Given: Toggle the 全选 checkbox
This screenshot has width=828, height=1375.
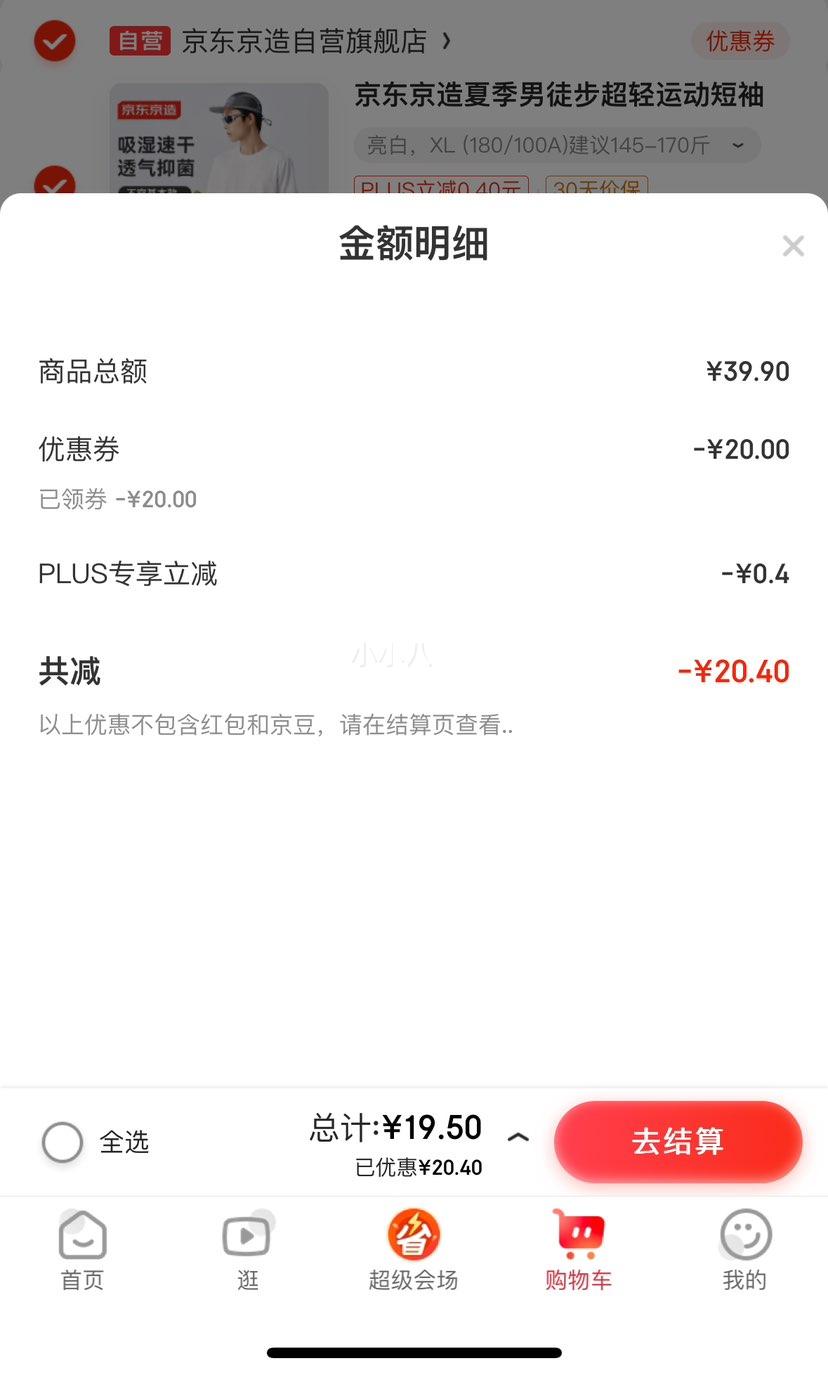Looking at the screenshot, I should 63,1142.
